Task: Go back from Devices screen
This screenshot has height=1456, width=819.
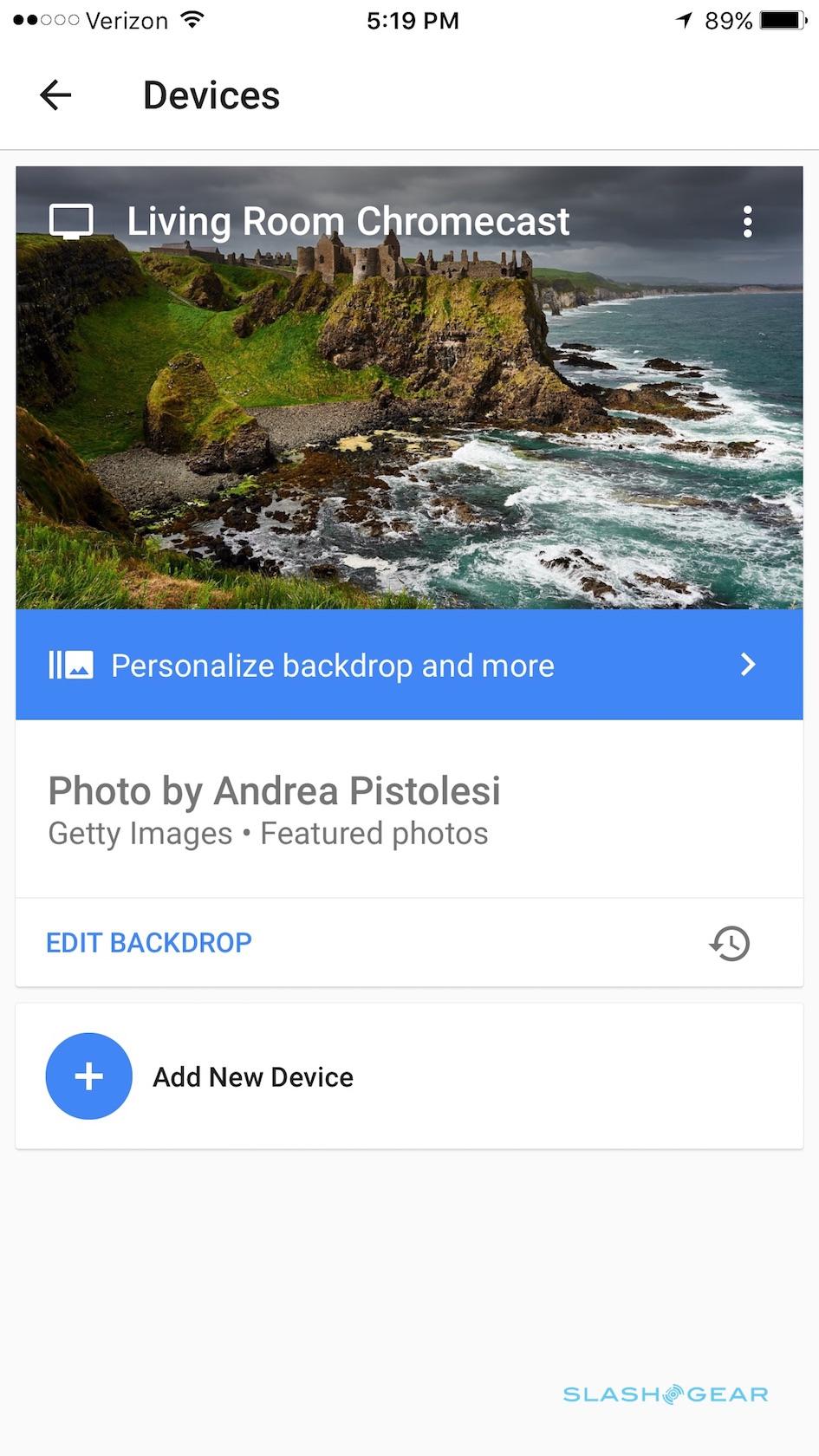Action: click(x=55, y=95)
